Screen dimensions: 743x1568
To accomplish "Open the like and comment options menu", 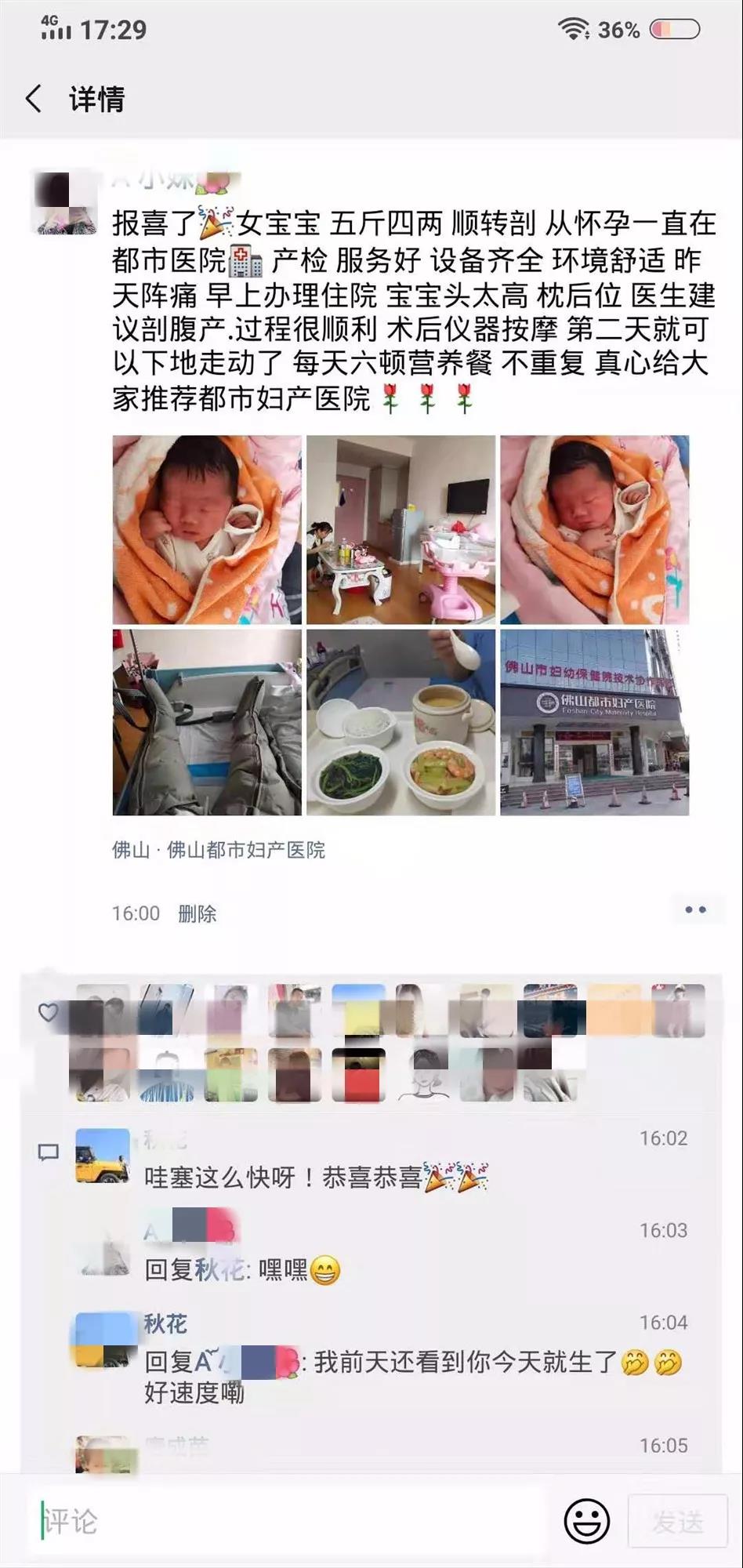I will click(x=694, y=910).
